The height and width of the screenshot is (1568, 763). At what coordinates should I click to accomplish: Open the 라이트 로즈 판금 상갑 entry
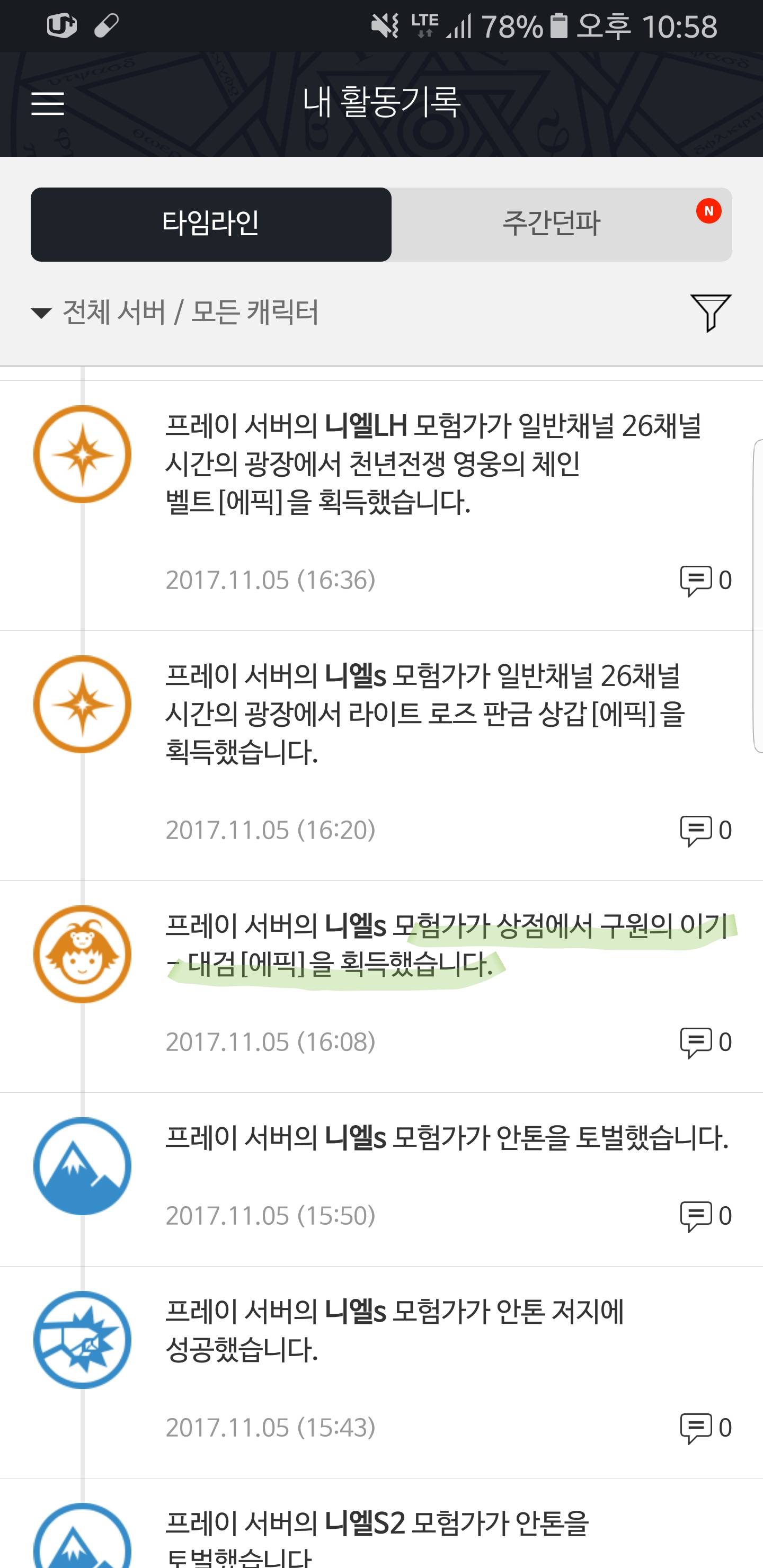(381, 755)
